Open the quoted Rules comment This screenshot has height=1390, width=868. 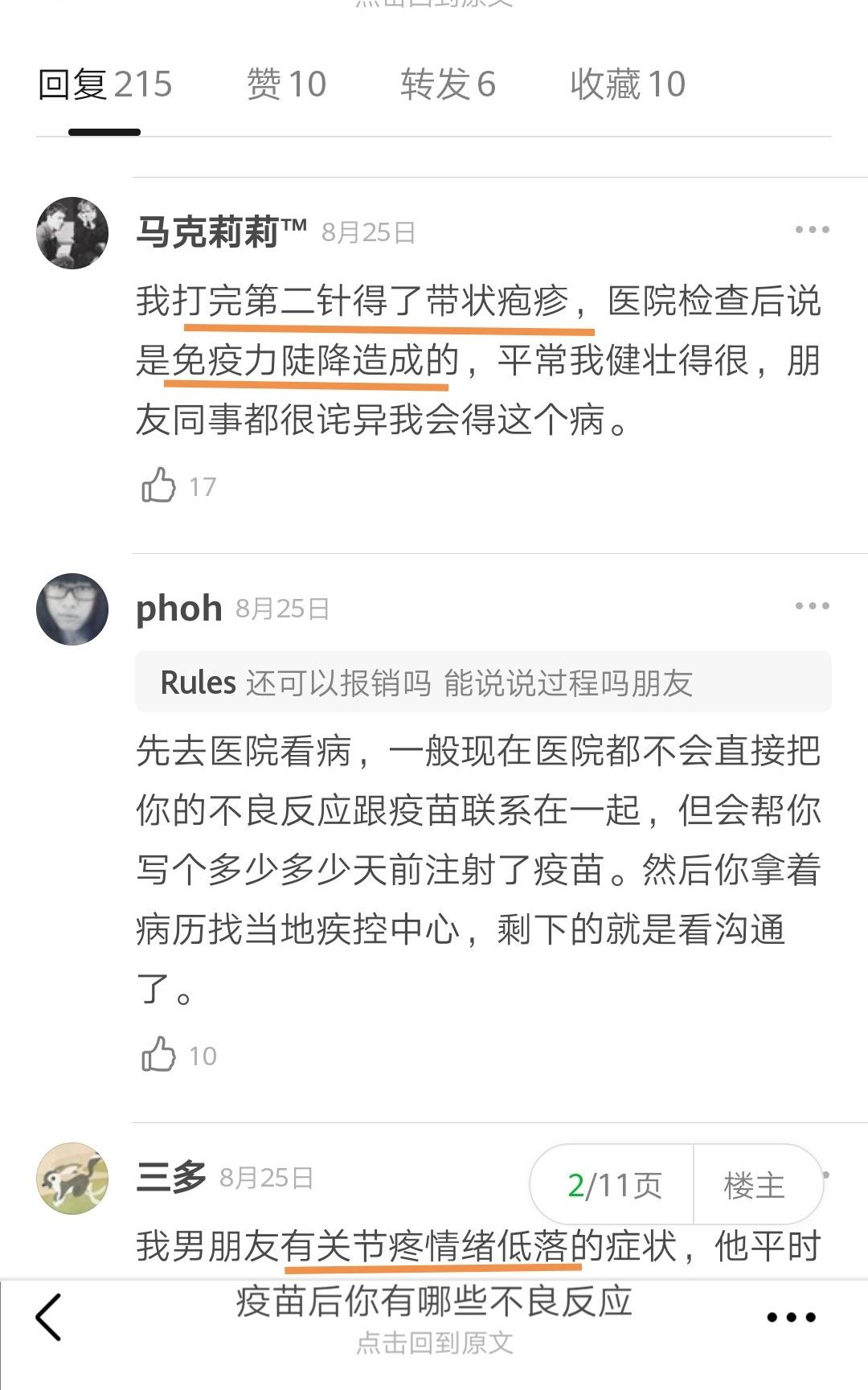(482, 683)
